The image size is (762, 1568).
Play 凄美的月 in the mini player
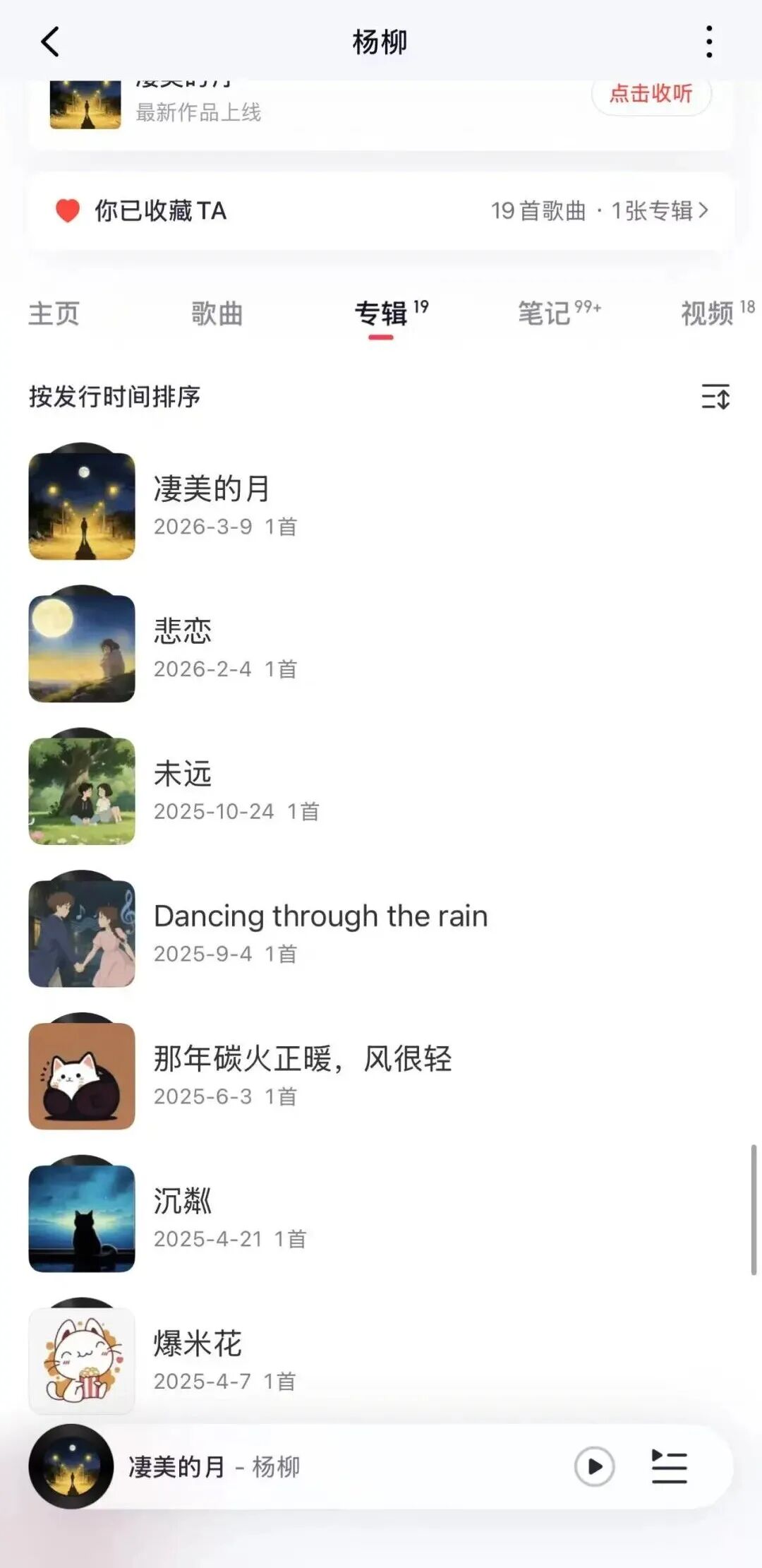pos(594,1466)
